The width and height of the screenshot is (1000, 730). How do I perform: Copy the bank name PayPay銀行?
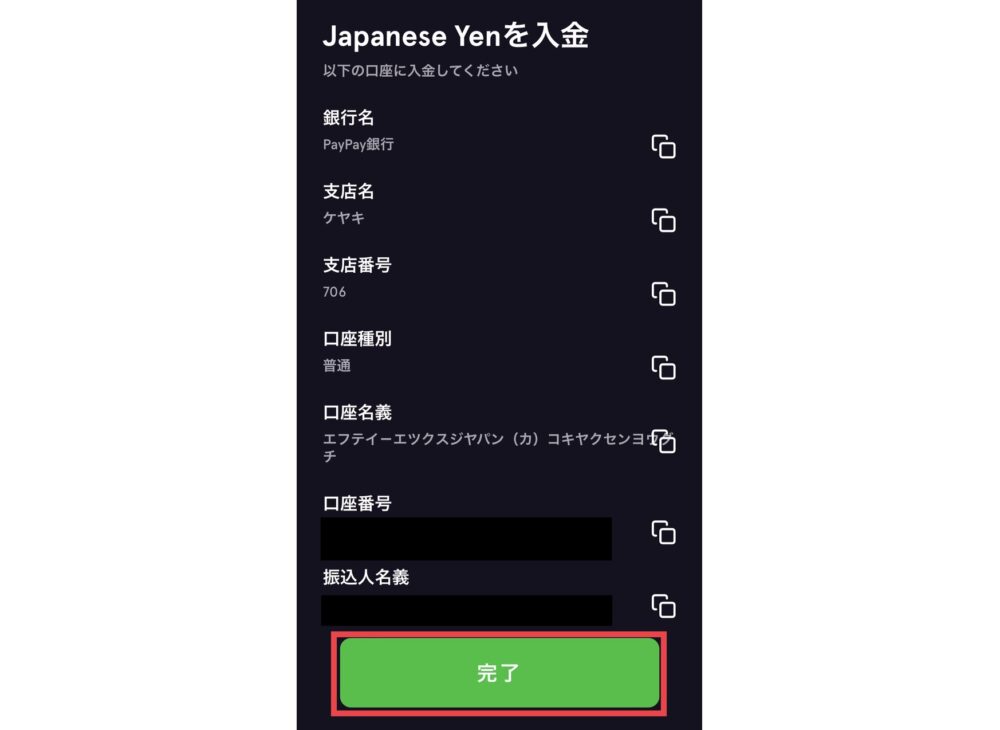[664, 147]
